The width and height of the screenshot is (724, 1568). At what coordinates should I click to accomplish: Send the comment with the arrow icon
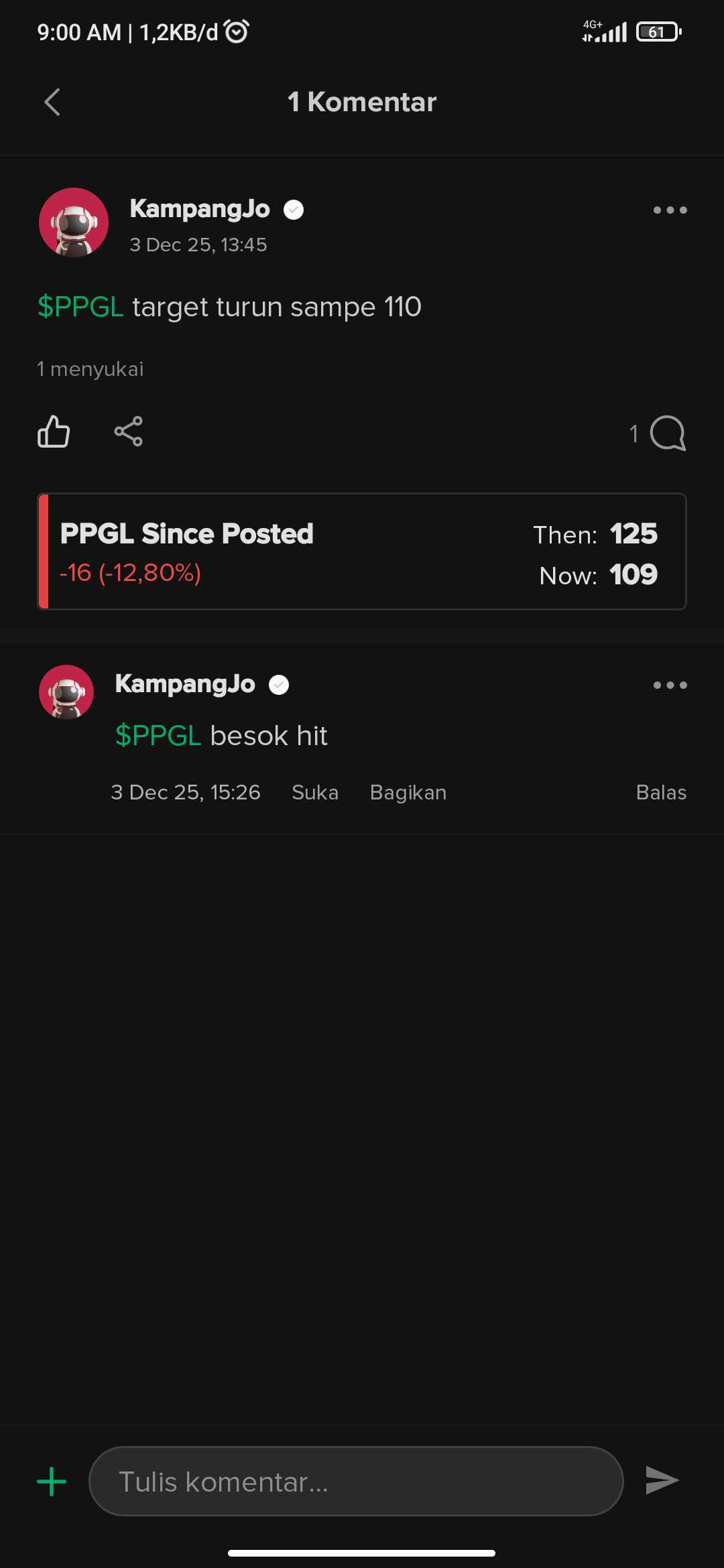[662, 1480]
